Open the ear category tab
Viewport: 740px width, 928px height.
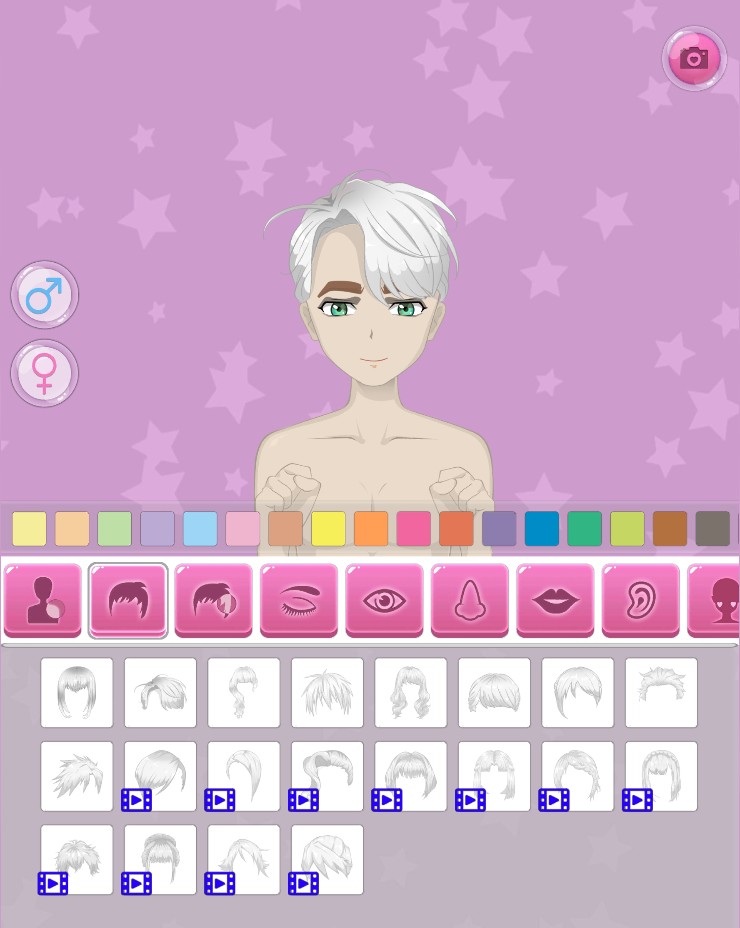641,600
